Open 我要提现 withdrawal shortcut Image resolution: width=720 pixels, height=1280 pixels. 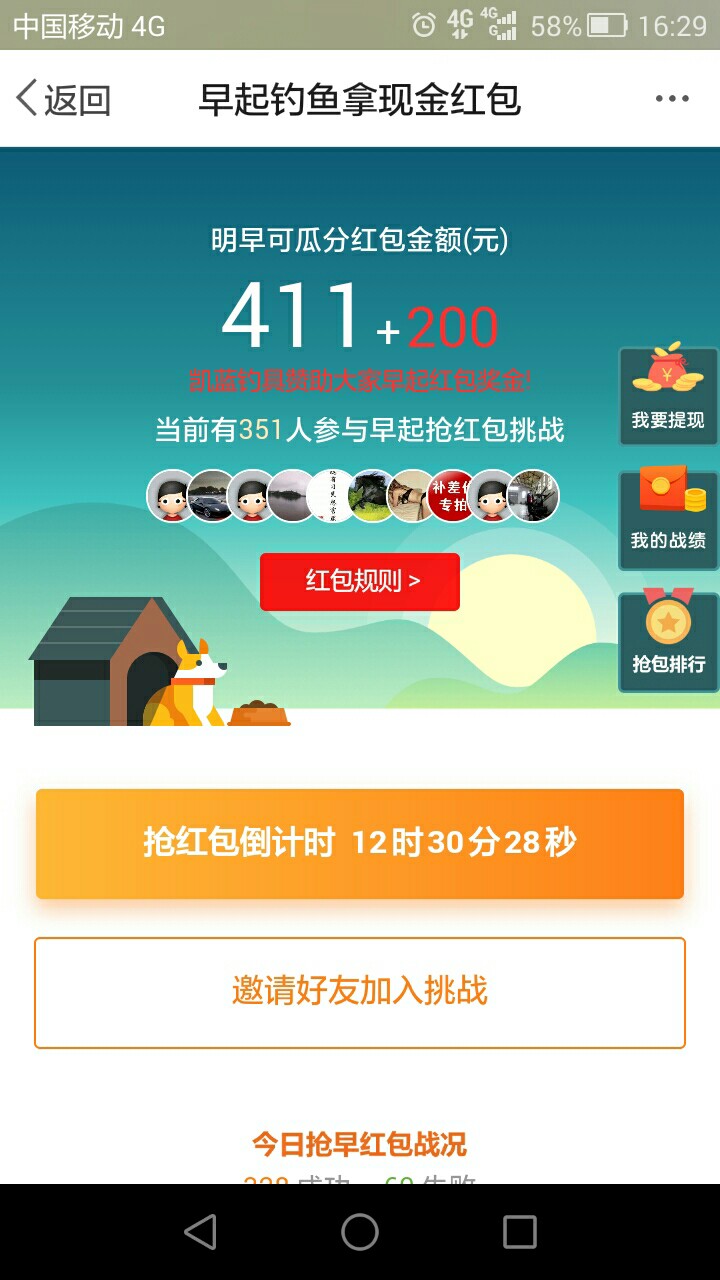pos(668,393)
